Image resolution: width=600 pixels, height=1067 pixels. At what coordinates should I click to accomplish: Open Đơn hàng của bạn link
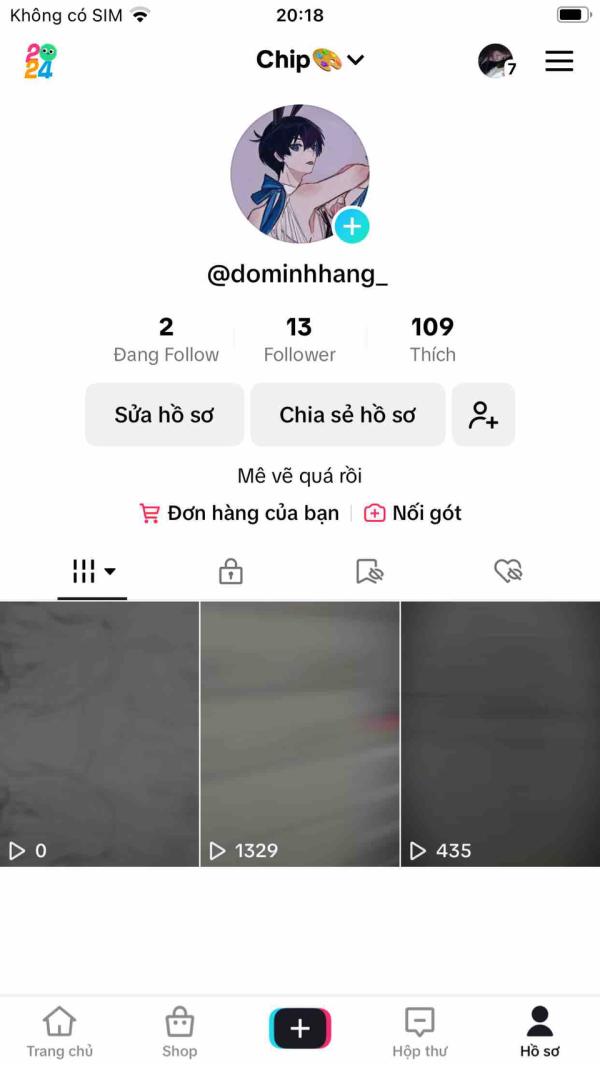[x=239, y=513]
